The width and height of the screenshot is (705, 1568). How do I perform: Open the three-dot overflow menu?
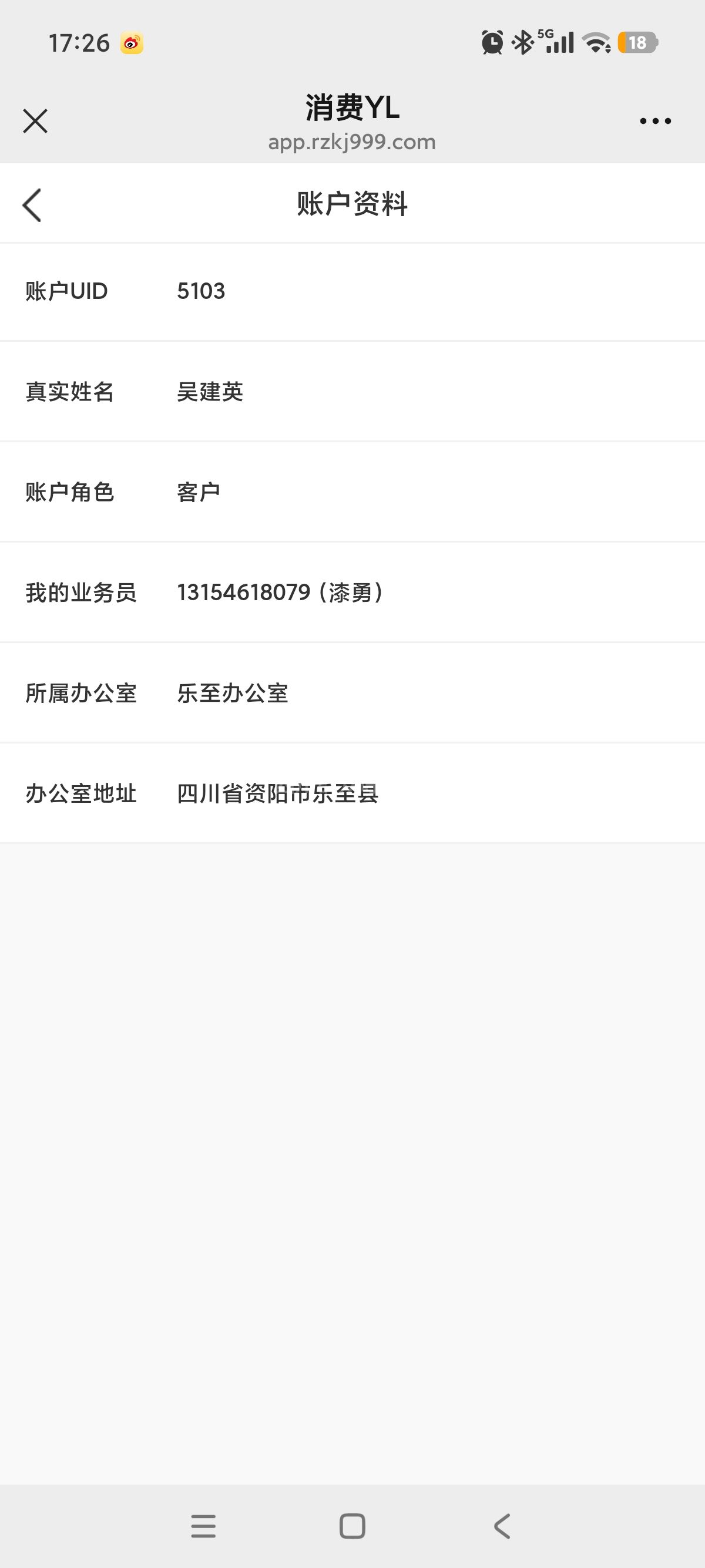(655, 121)
